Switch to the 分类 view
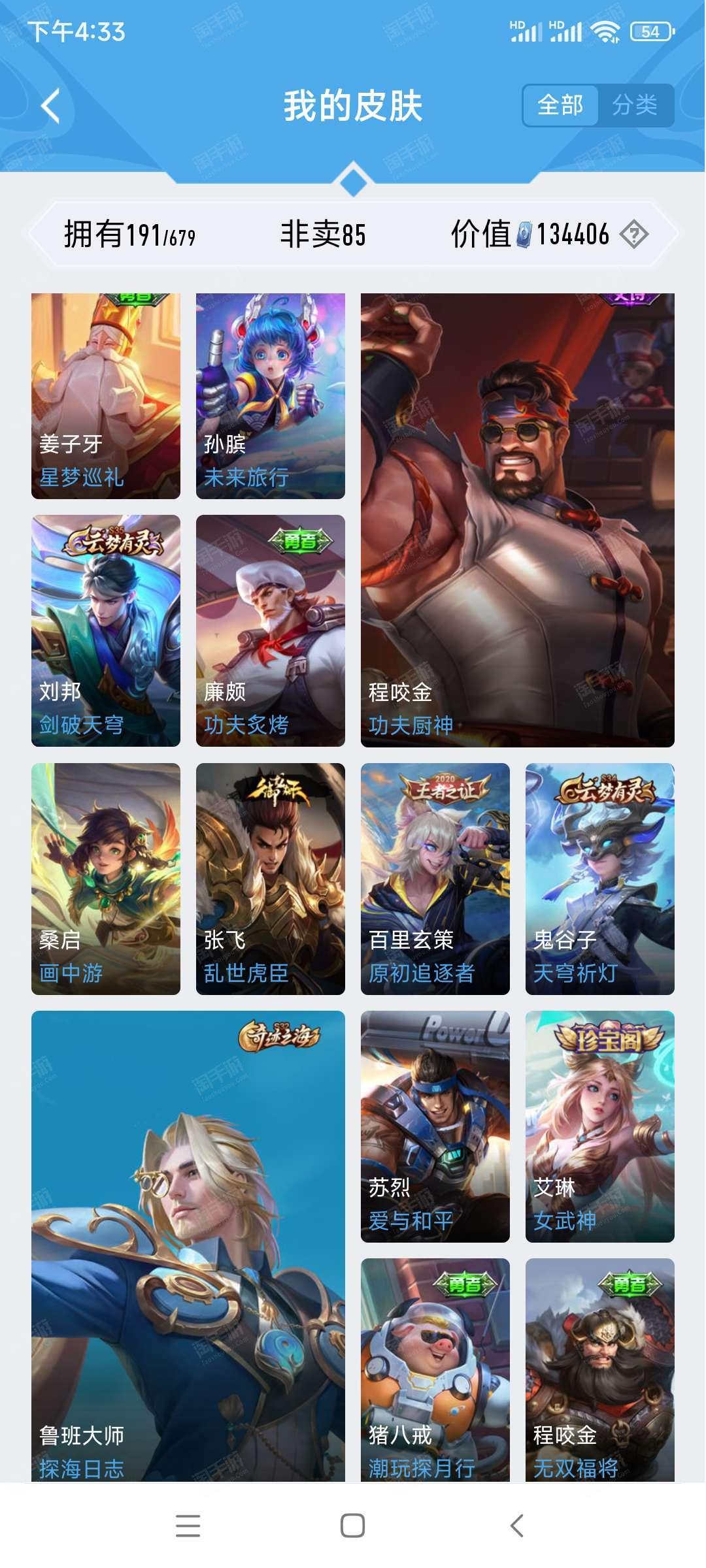The image size is (706, 1568). (x=634, y=105)
